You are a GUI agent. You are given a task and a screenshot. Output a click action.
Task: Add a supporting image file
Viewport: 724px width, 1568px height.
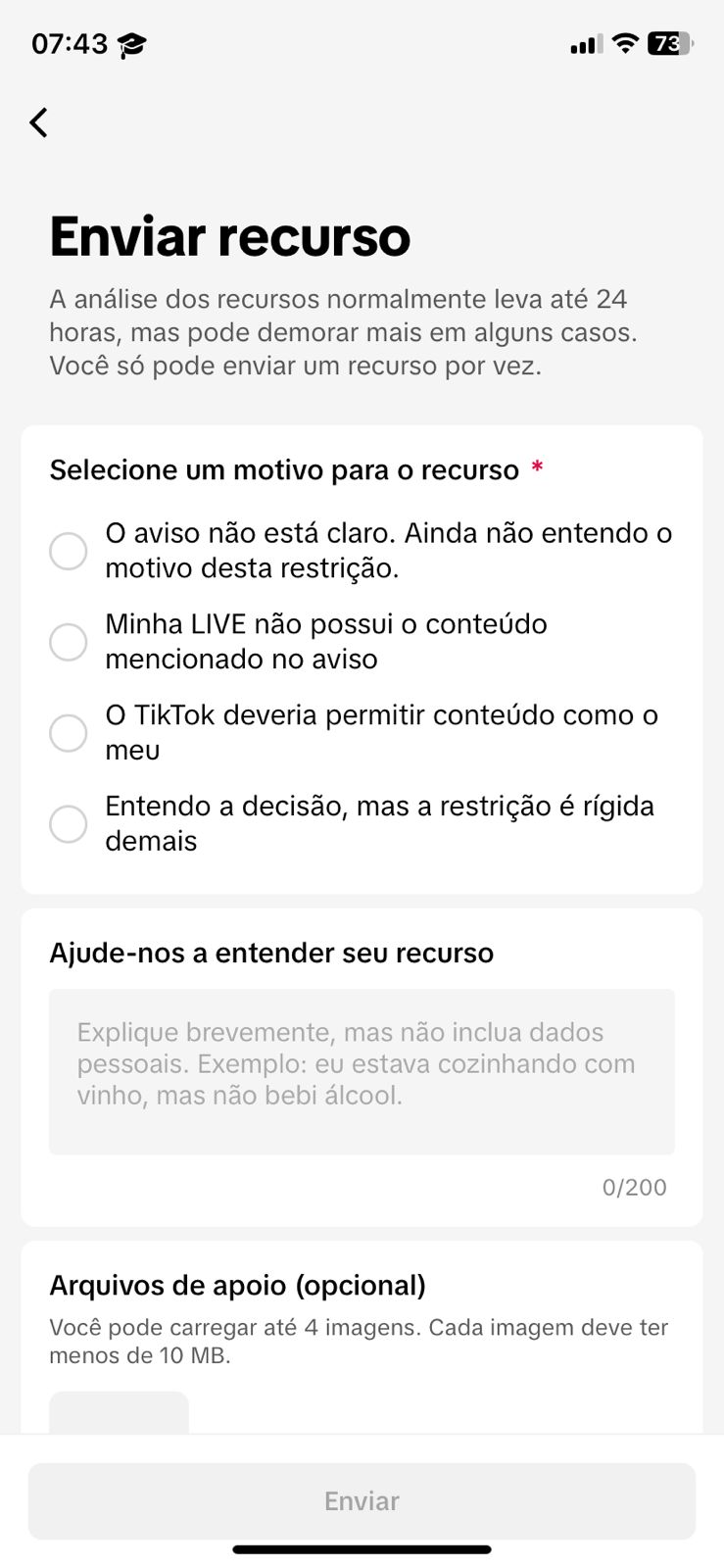119,1412
